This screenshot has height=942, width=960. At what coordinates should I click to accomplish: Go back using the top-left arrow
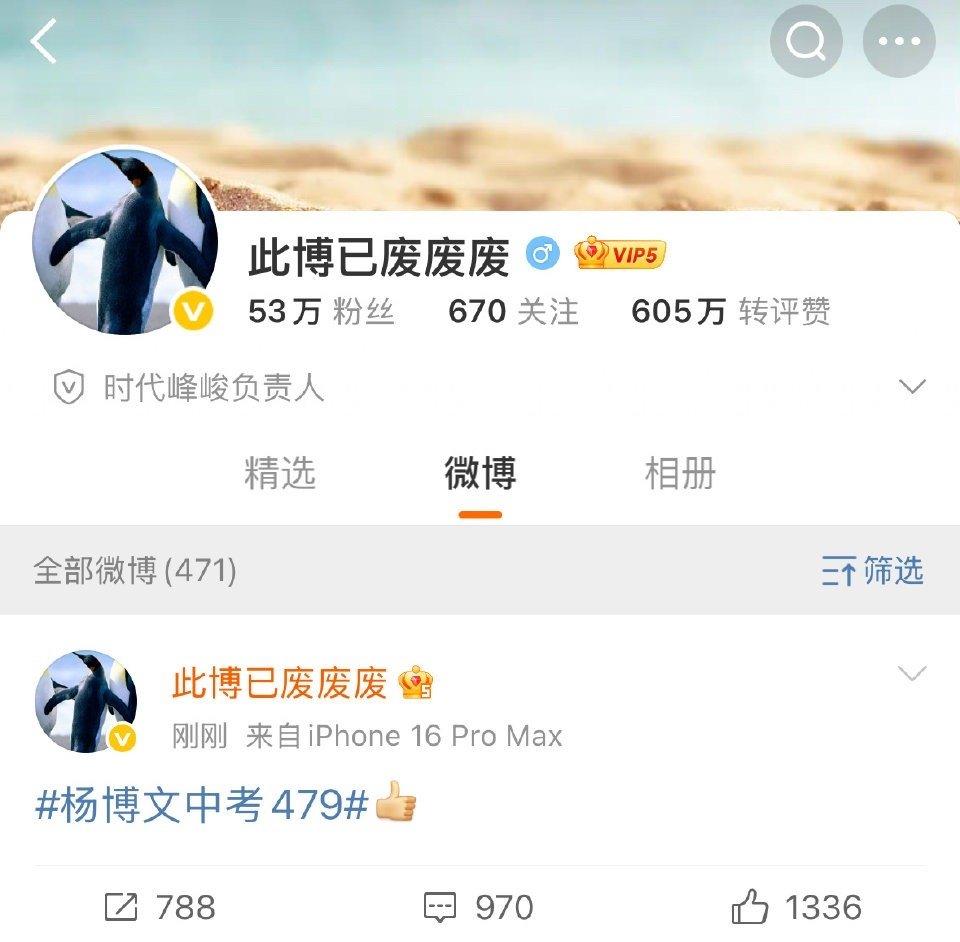tap(44, 42)
